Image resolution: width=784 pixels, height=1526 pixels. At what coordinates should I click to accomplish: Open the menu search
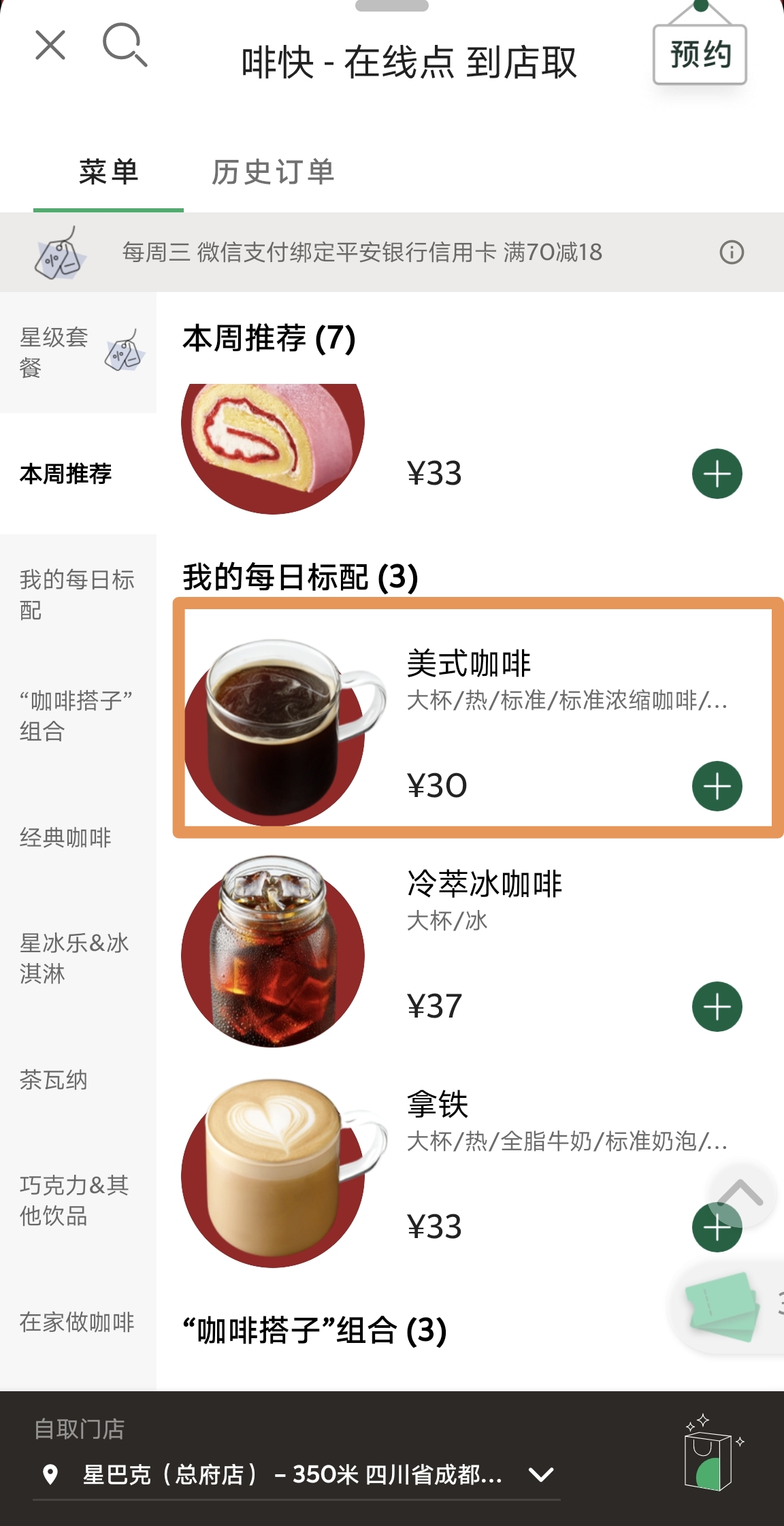(125, 45)
